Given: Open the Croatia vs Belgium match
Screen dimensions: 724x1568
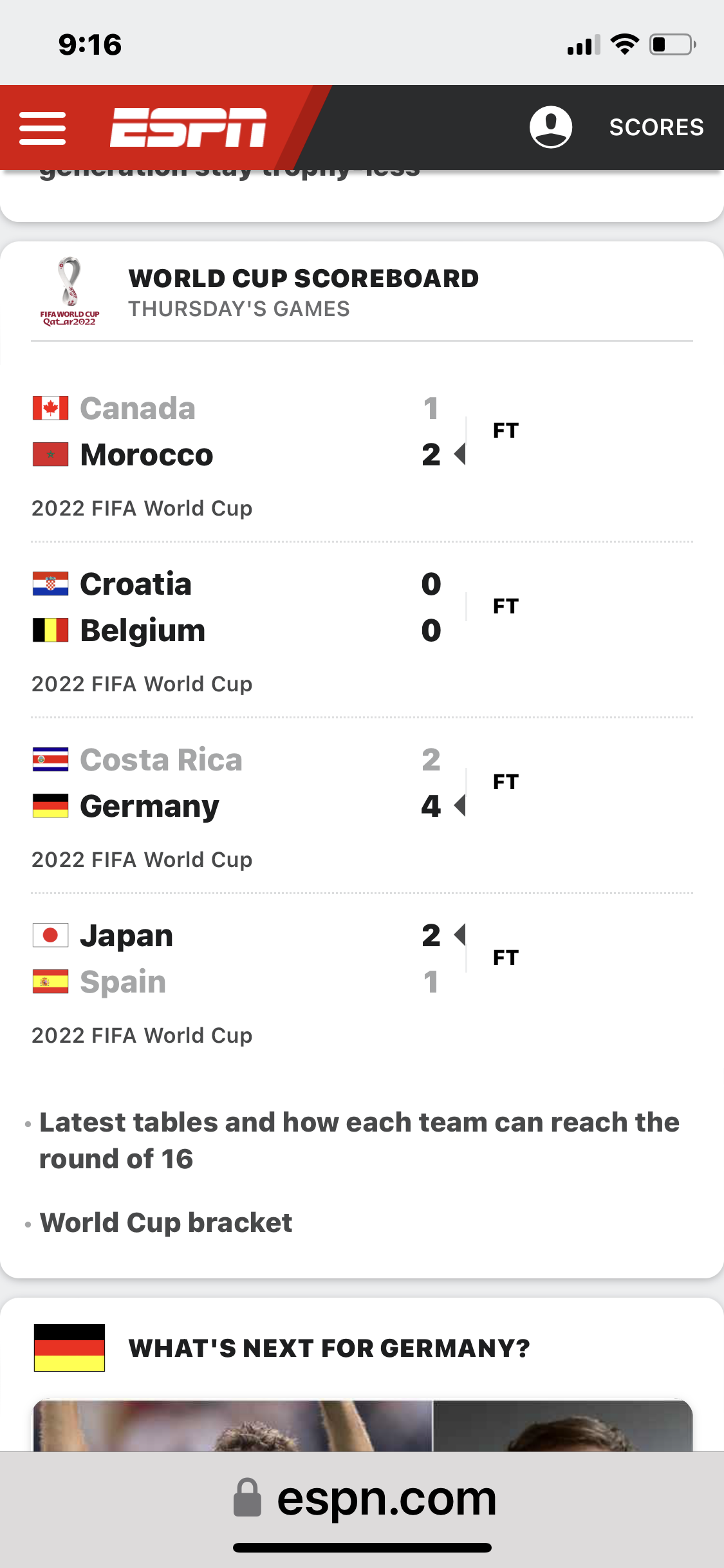Looking at the screenshot, I should (362, 630).
